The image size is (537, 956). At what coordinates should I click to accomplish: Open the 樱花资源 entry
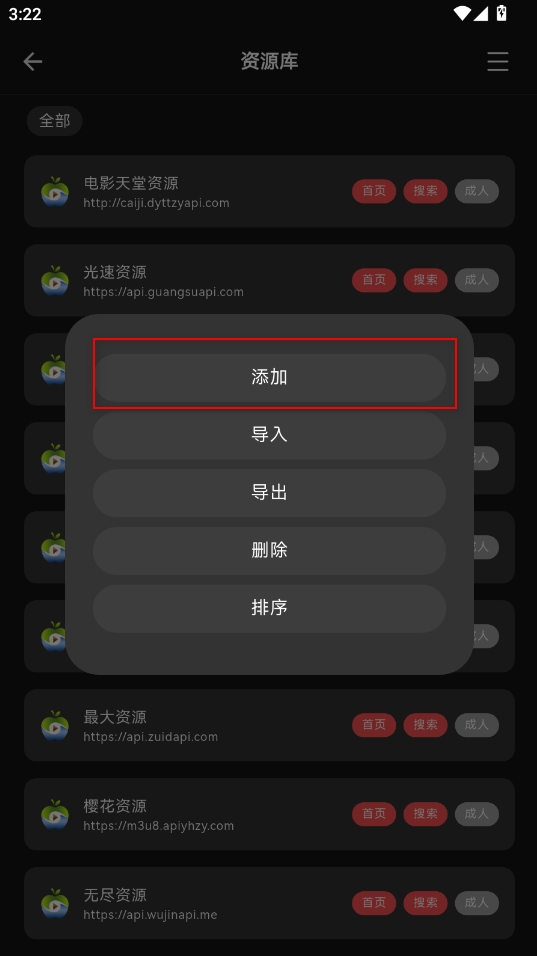click(x=269, y=814)
